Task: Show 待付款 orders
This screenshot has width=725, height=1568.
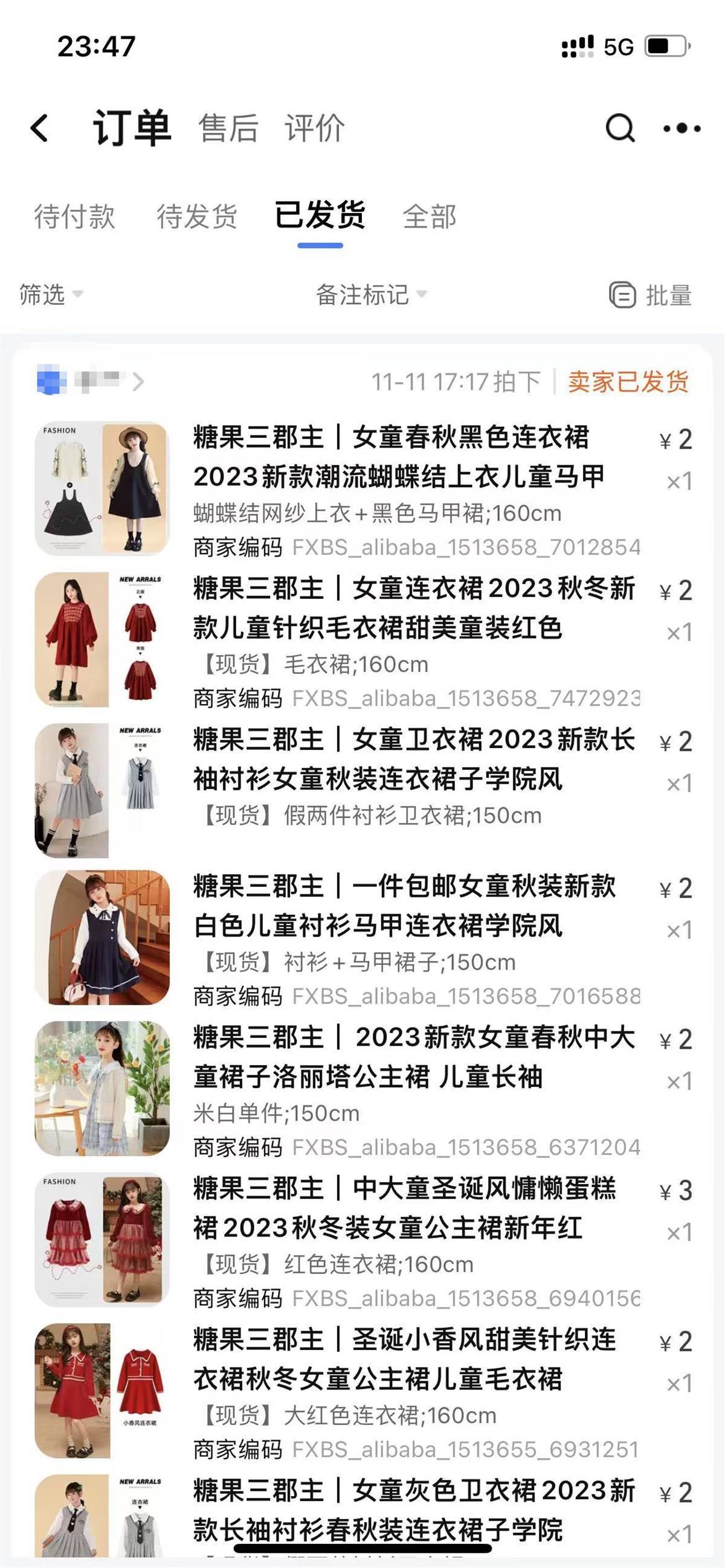Action: [x=74, y=217]
